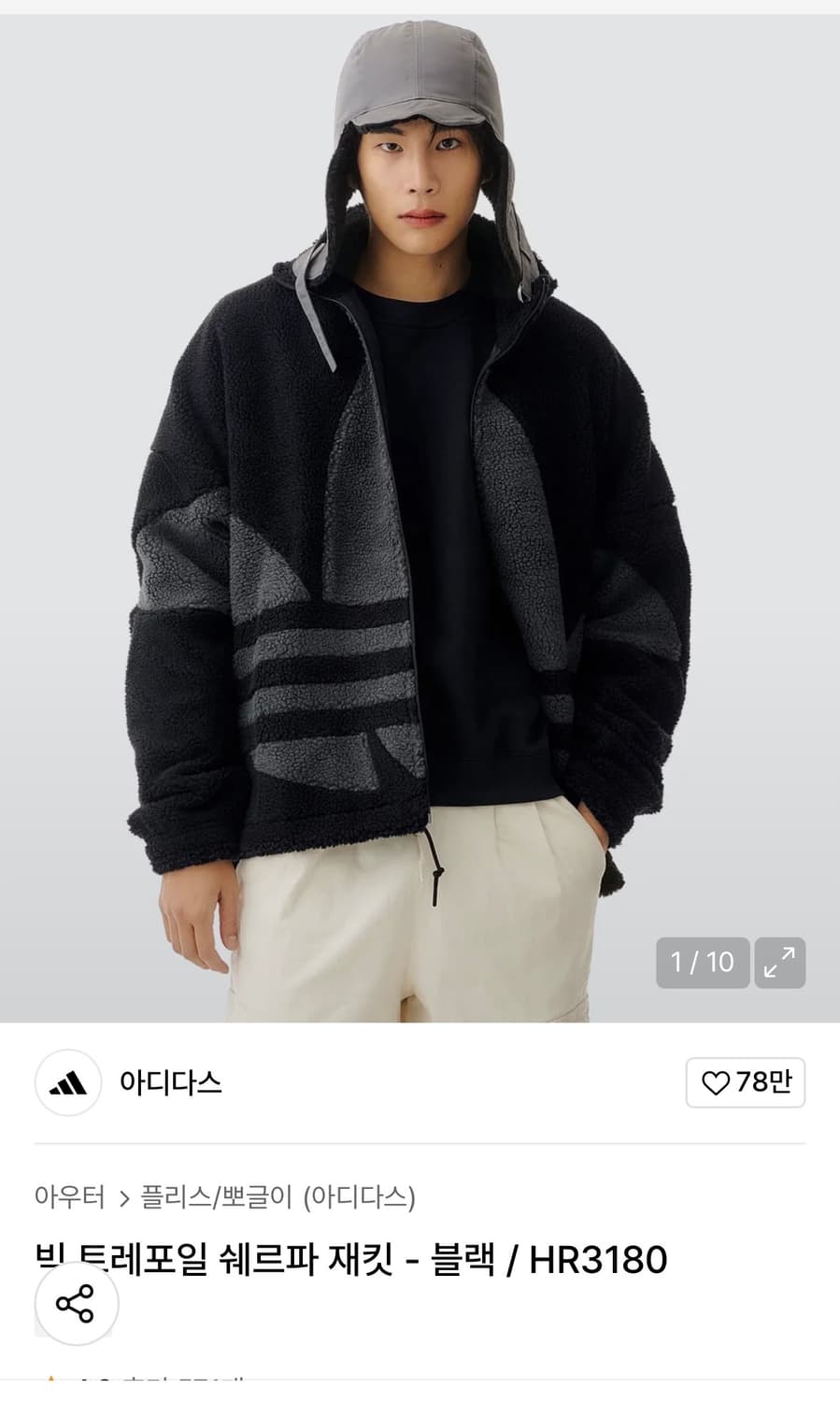840x1402 pixels.
Task: Click the chevron in the breadcrumb trail
Action: [x=121, y=1195]
